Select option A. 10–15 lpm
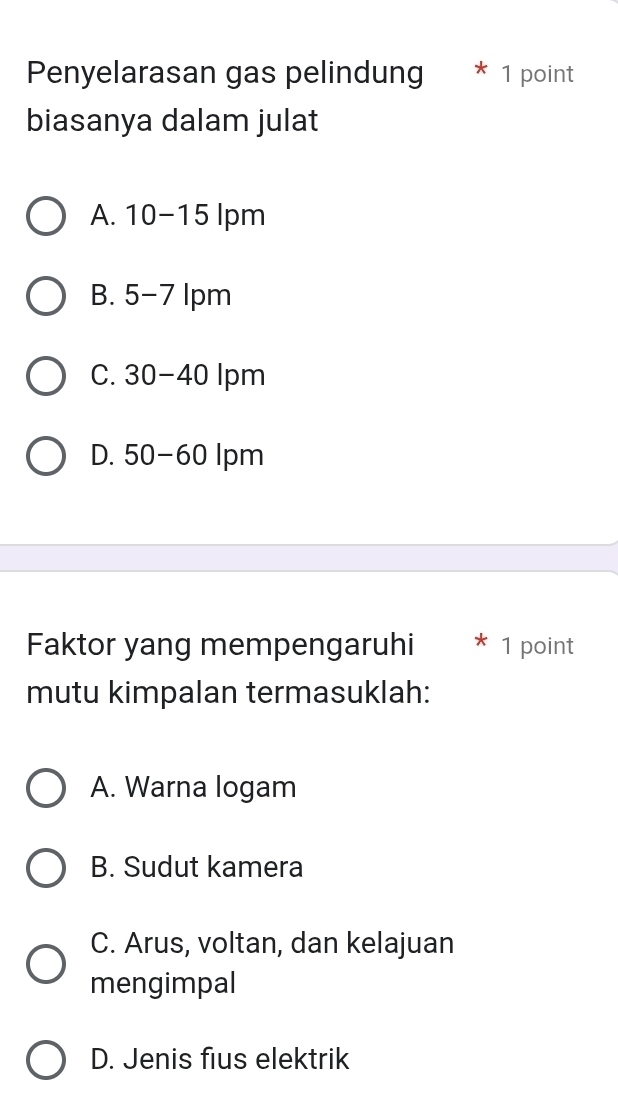Screen dimensions: 618x1111 pyautogui.click(x=45, y=216)
